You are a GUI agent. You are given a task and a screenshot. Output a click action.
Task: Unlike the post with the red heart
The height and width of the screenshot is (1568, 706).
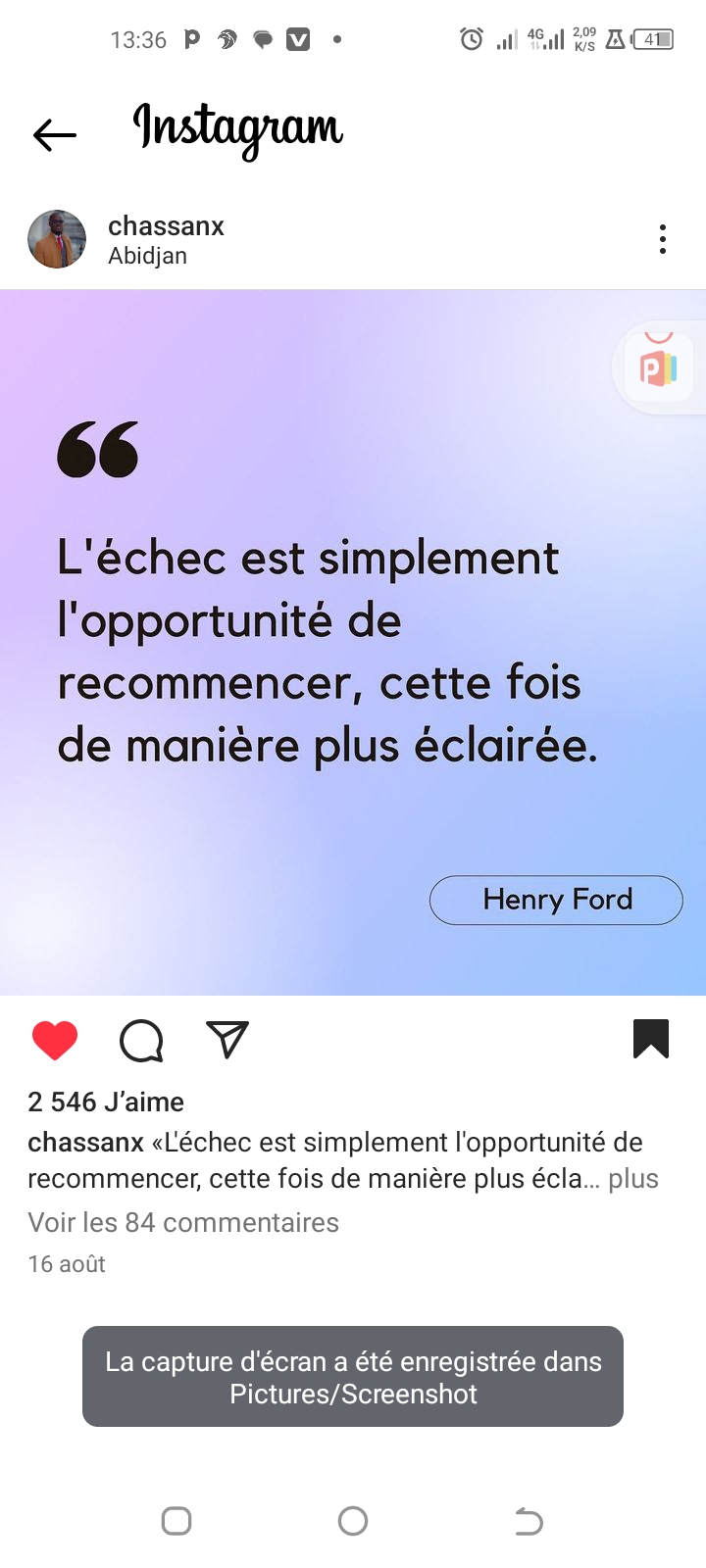pyautogui.click(x=55, y=1040)
